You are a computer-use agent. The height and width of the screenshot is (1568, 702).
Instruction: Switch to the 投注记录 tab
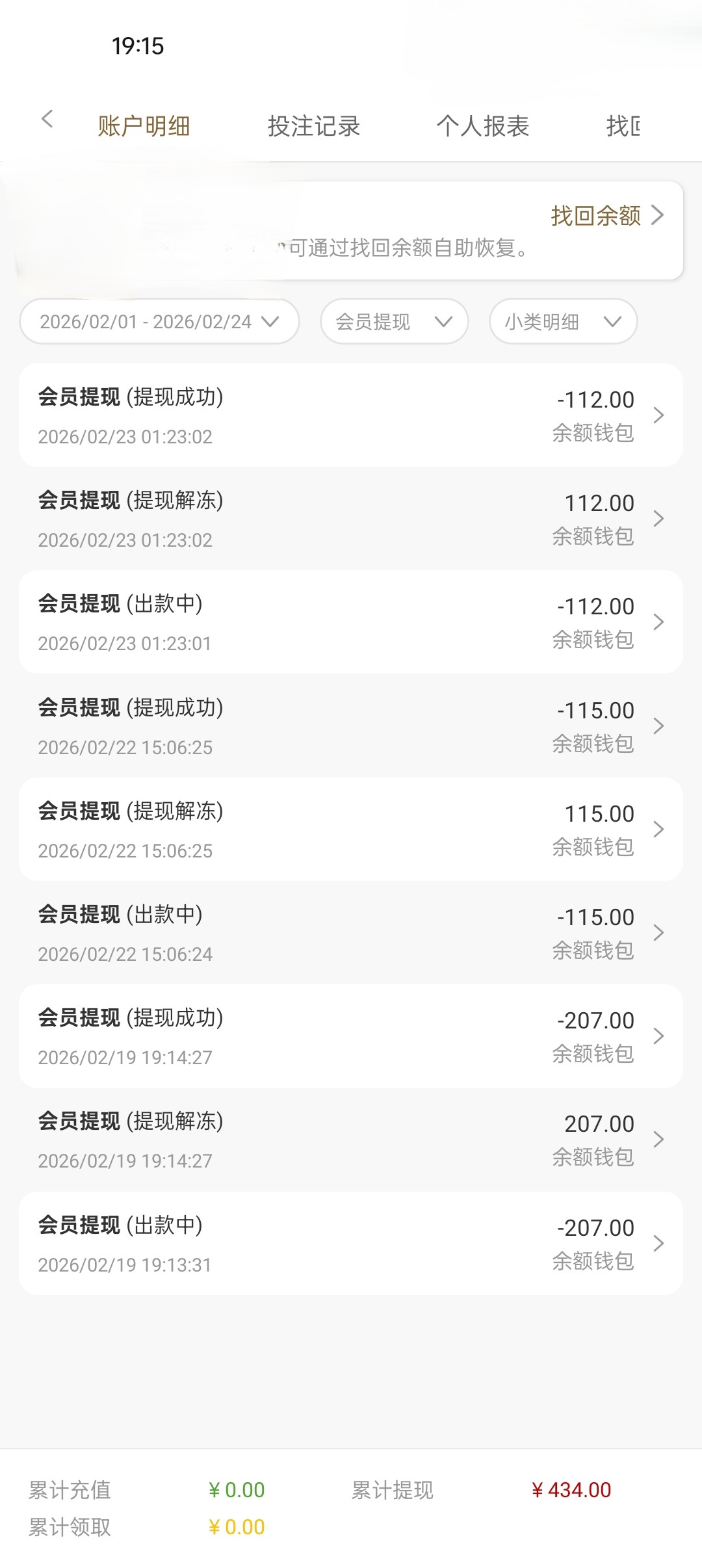[x=313, y=126]
